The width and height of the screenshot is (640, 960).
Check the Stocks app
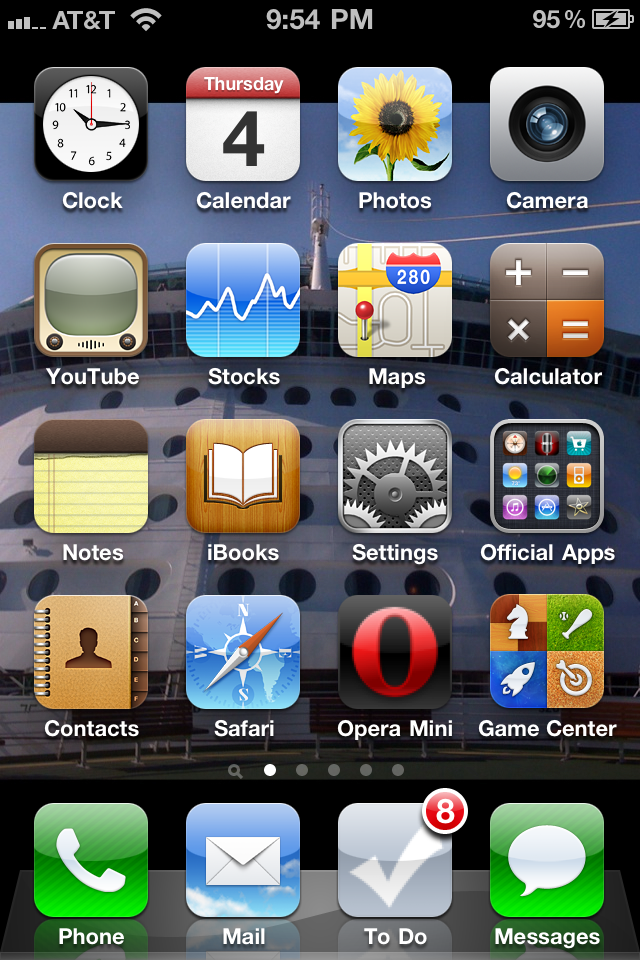tap(243, 300)
